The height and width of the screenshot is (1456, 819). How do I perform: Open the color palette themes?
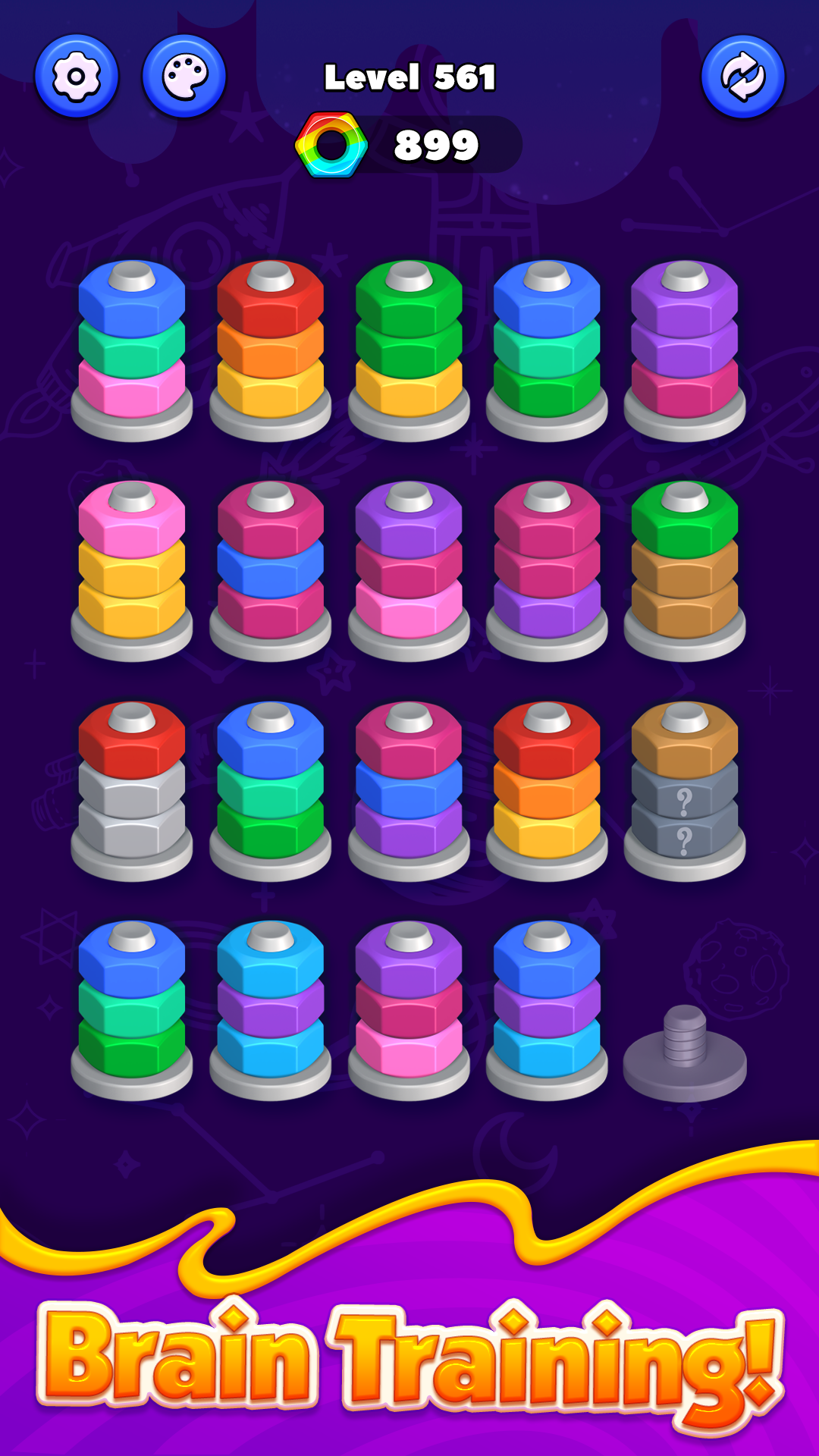pyautogui.click(x=184, y=77)
